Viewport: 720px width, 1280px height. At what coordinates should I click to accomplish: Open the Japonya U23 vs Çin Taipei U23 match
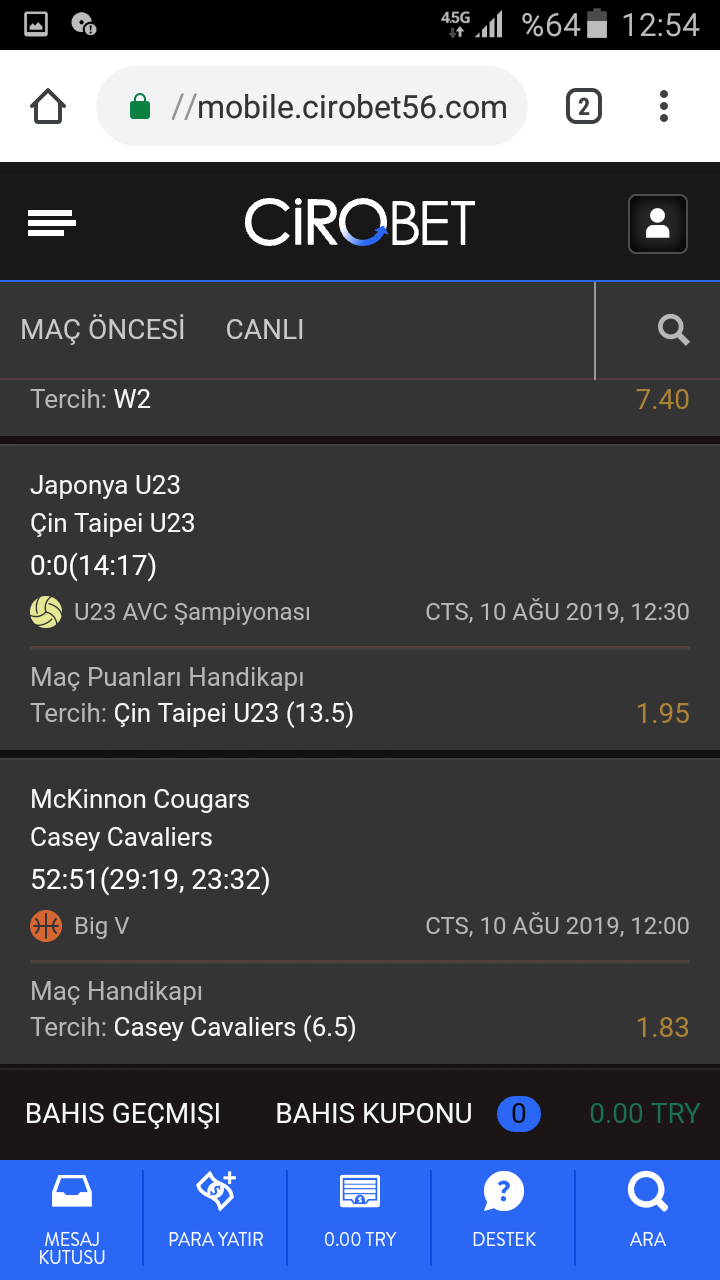pyautogui.click(x=360, y=597)
